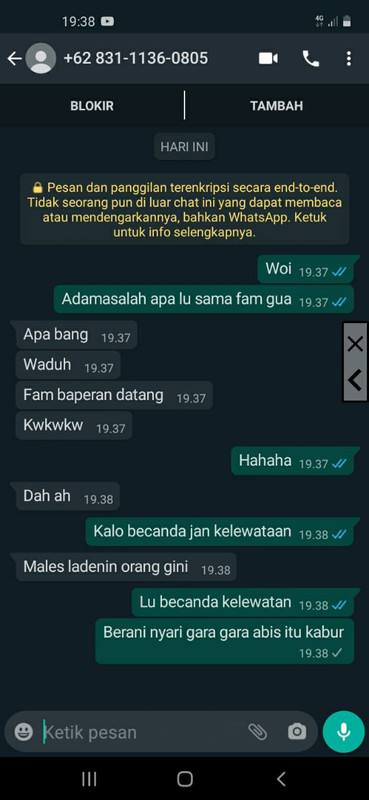The width and height of the screenshot is (369, 800).
Task: Tap the voice message microphone button
Action: point(343,732)
